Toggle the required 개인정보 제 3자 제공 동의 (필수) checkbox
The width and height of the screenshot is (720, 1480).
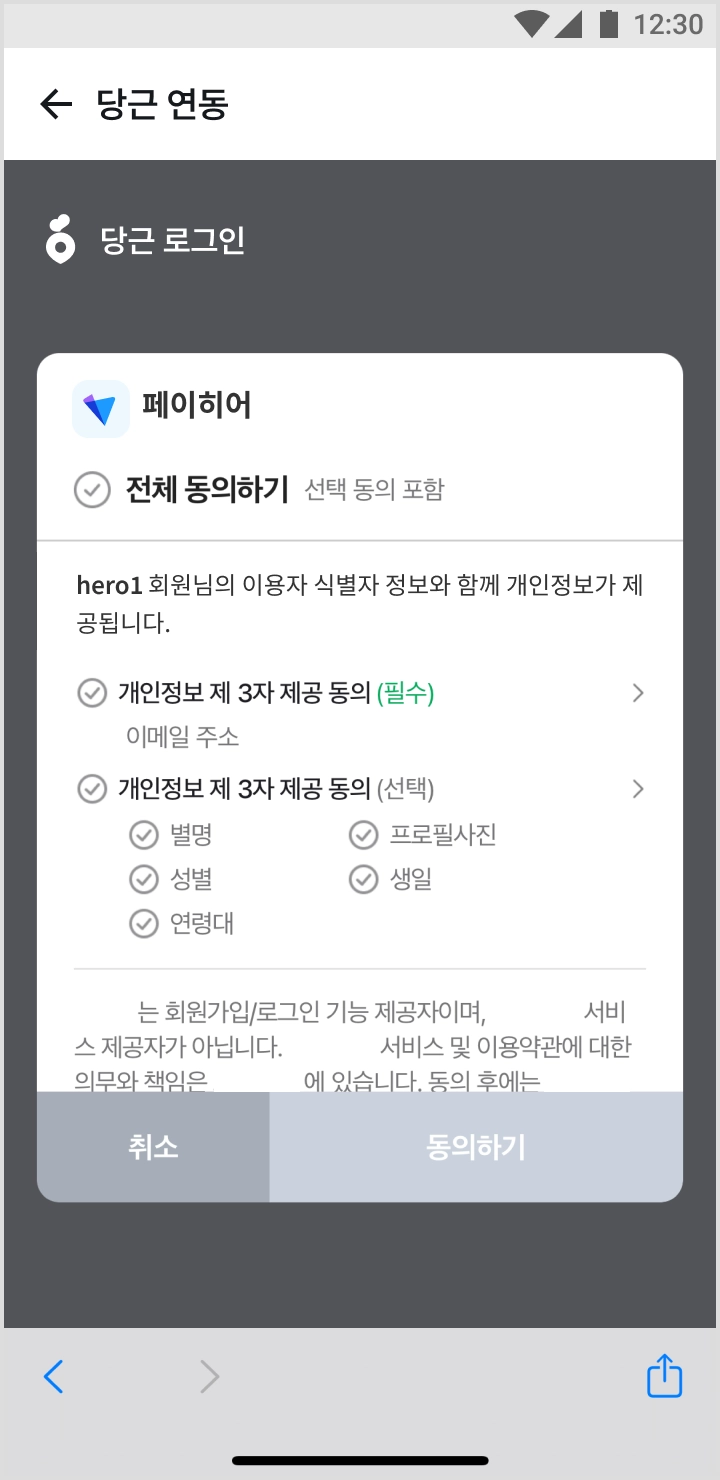point(92,693)
